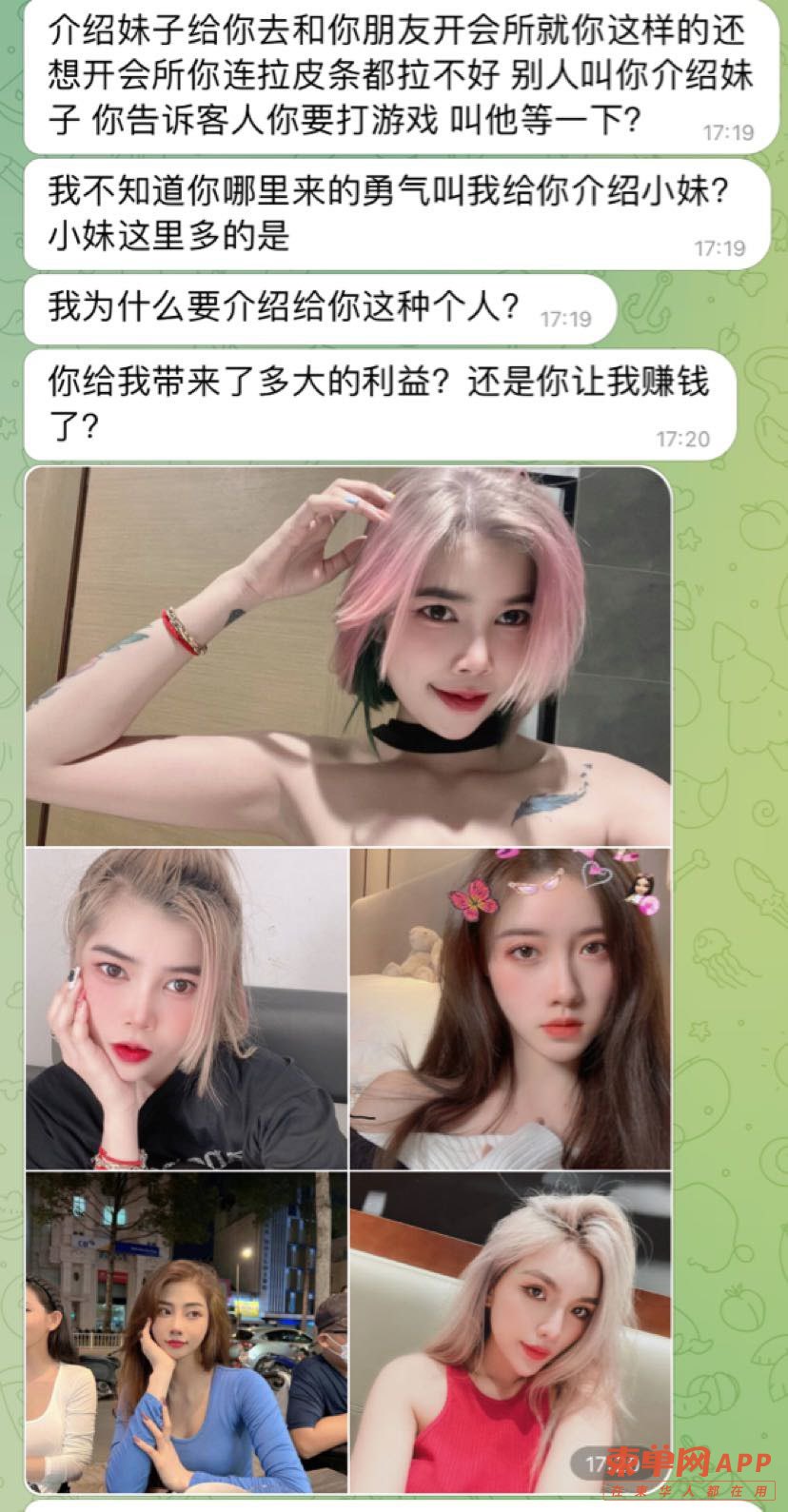Open the photo with black shirt and hand on cheek

187,1009
